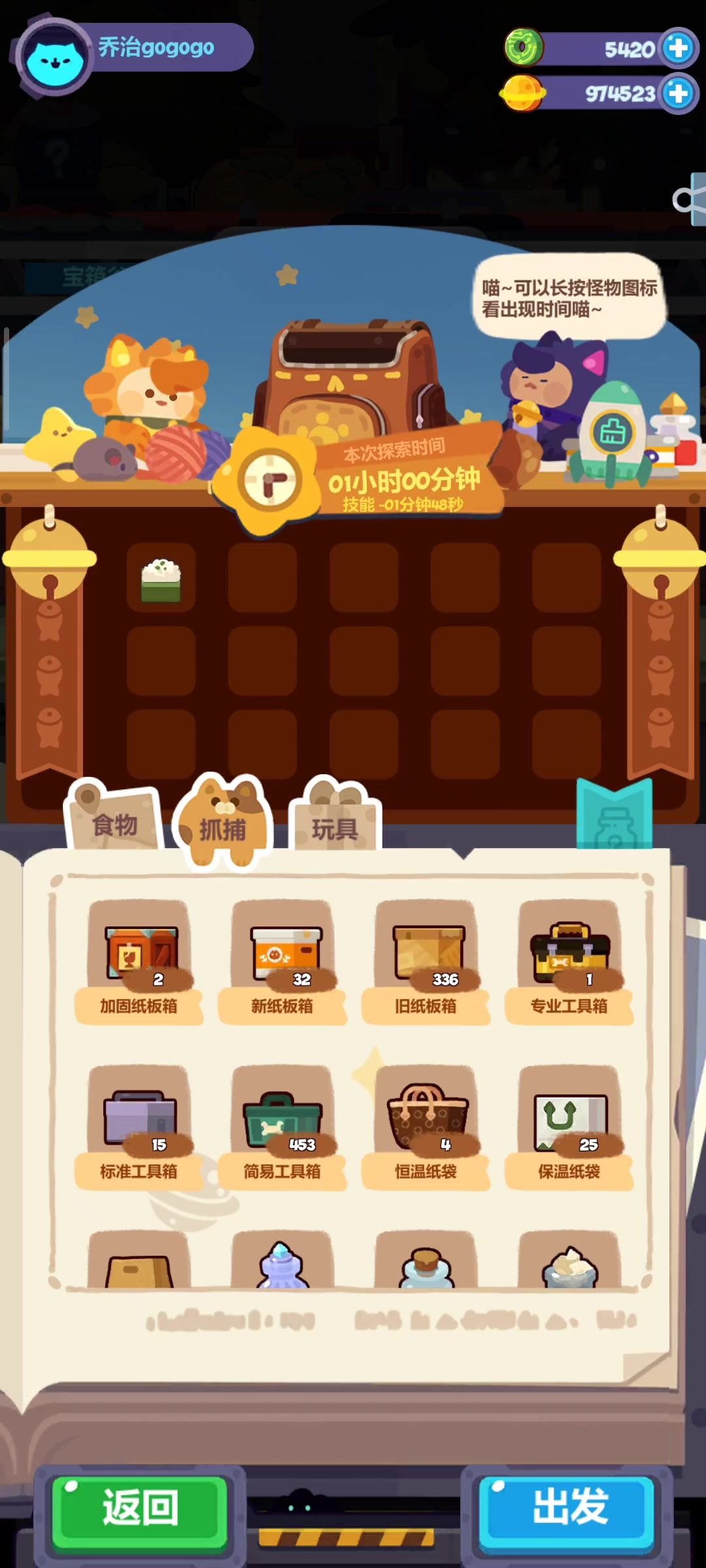The height and width of the screenshot is (1568, 706).
Task: Adjust the exploration time clock
Action: click(267, 482)
